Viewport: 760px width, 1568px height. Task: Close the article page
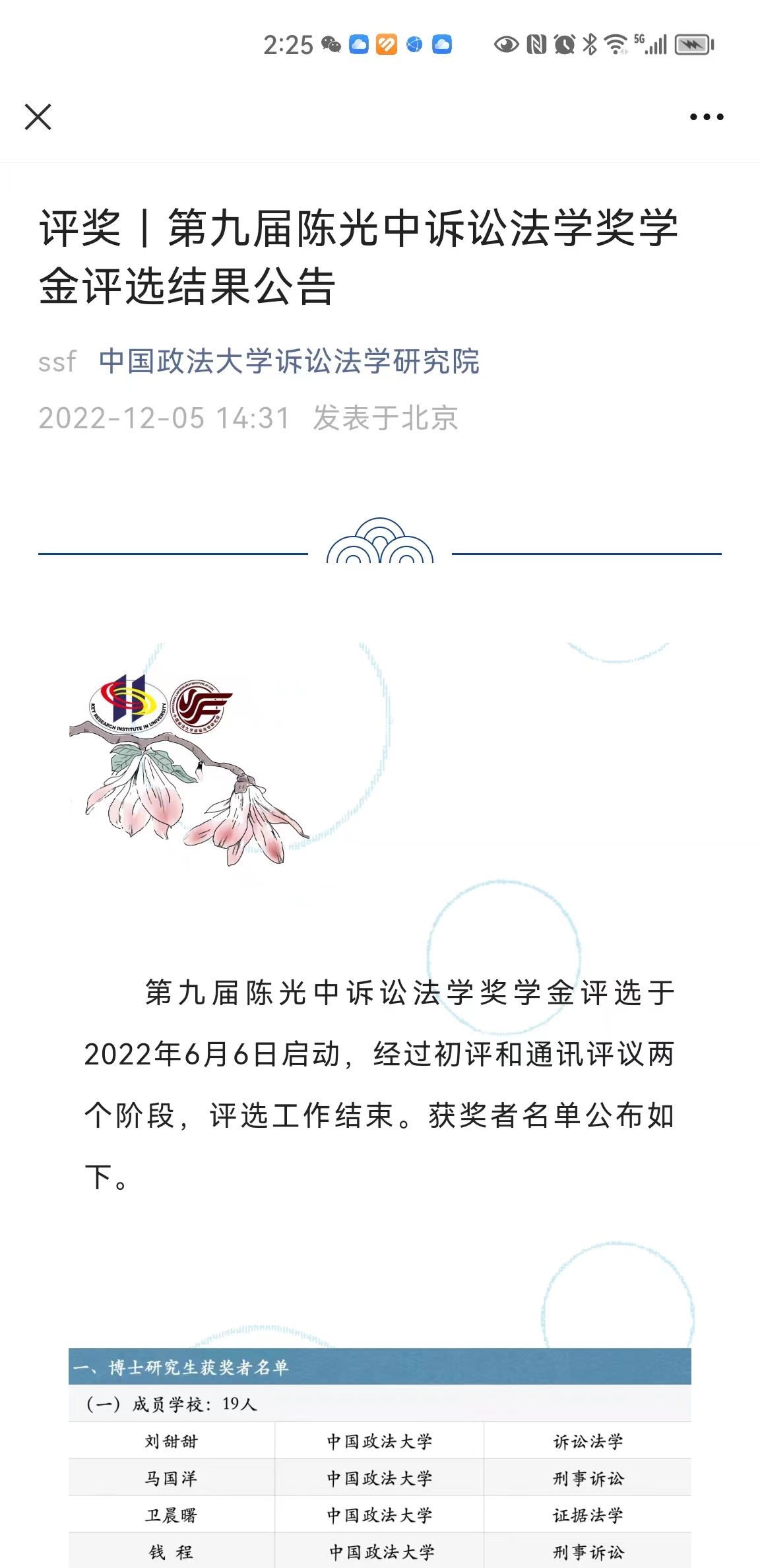coord(38,117)
